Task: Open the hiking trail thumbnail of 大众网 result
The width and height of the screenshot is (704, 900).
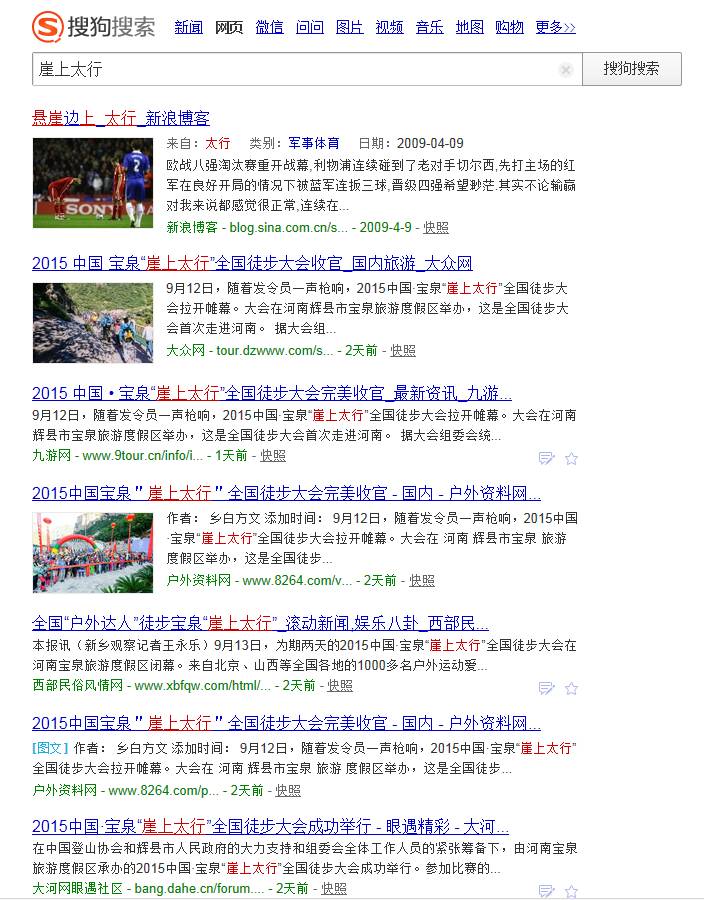Action: coord(92,321)
